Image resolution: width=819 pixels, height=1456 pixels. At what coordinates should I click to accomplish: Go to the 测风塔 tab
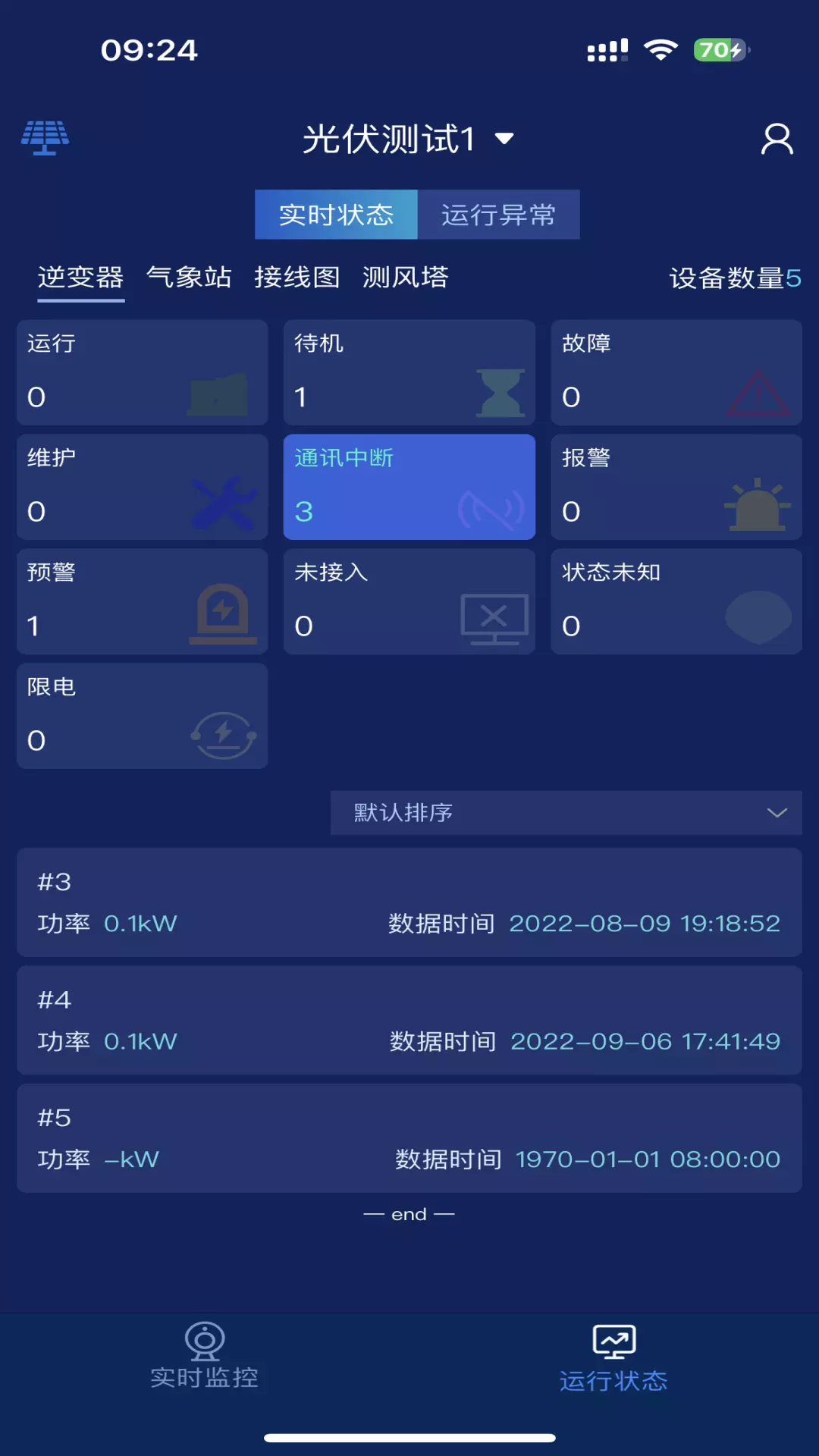point(406,278)
